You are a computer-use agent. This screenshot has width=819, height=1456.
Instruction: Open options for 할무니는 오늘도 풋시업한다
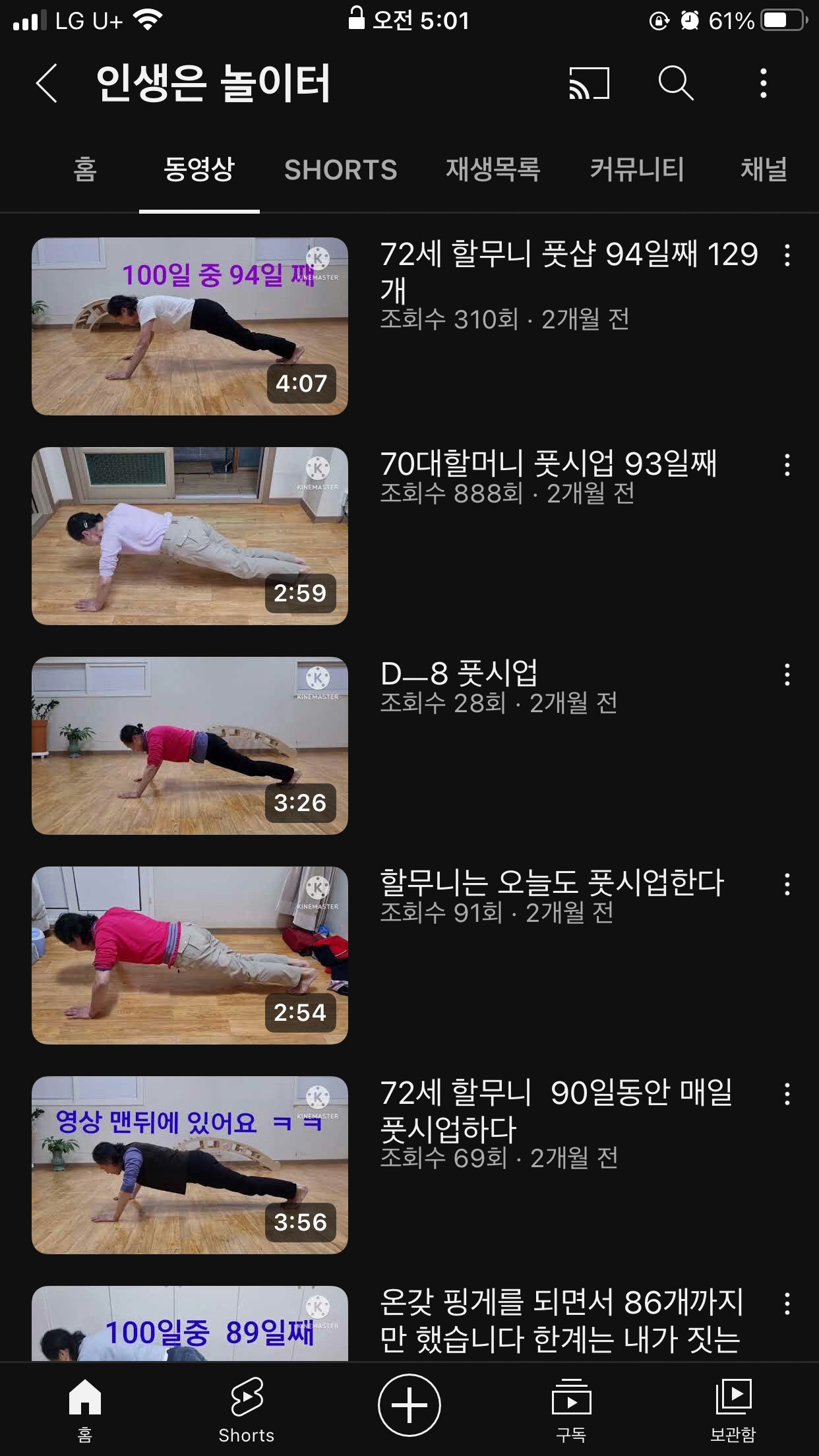(x=787, y=884)
